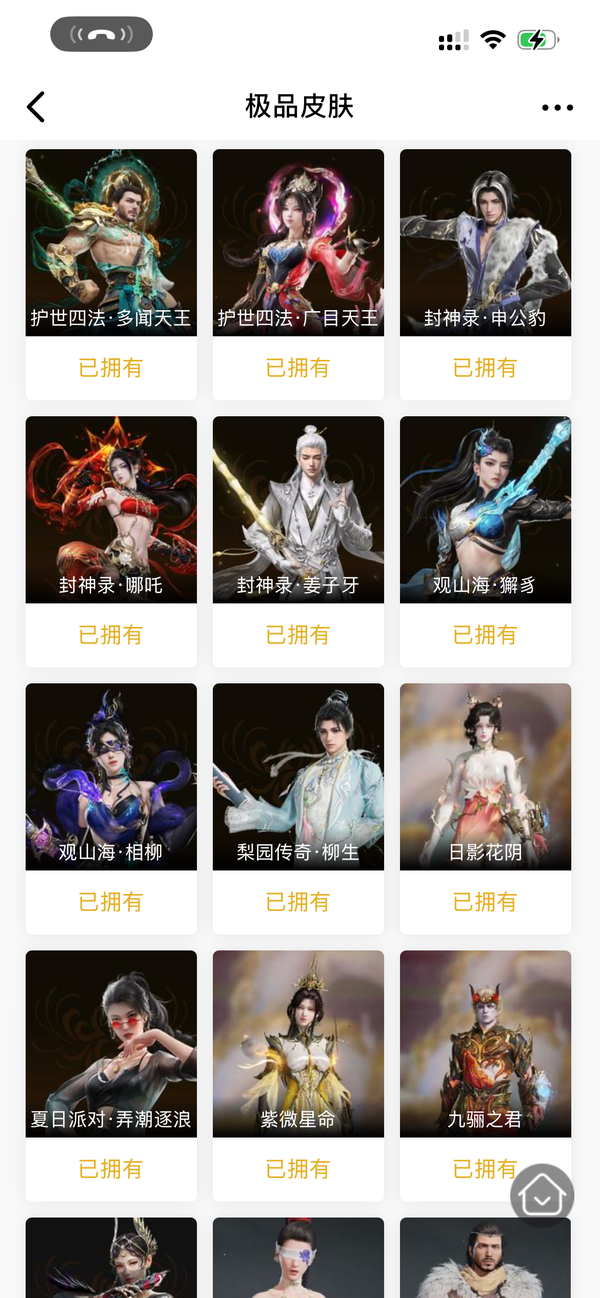Open the 紫微星命 skin card
Viewport: 600px width, 1298px height.
click(x=298, y=1076)
